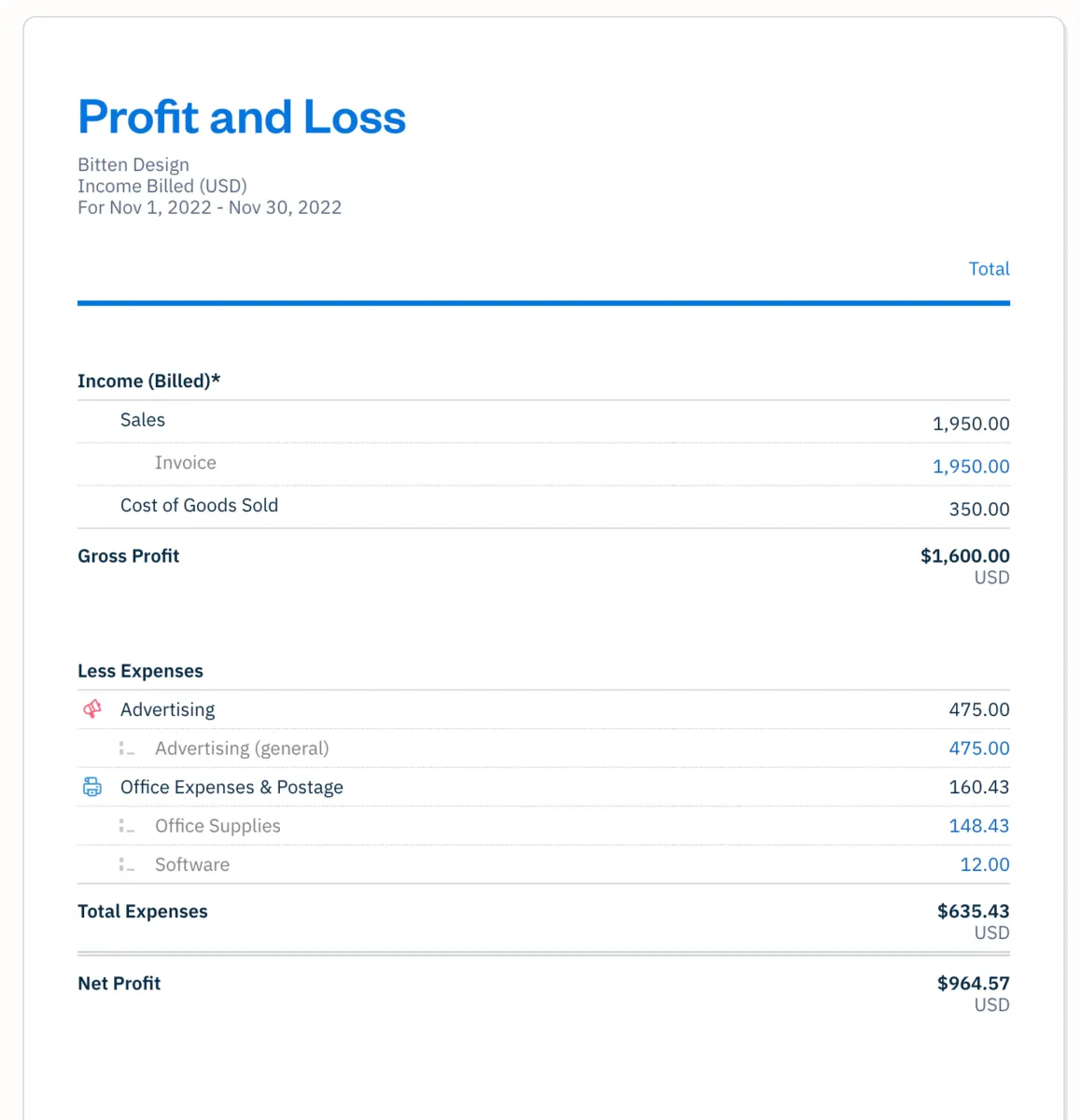1081x1120 pixels.
Task: Open the Invoice amount 1,950.00 details
Action: tap(971, 466)
